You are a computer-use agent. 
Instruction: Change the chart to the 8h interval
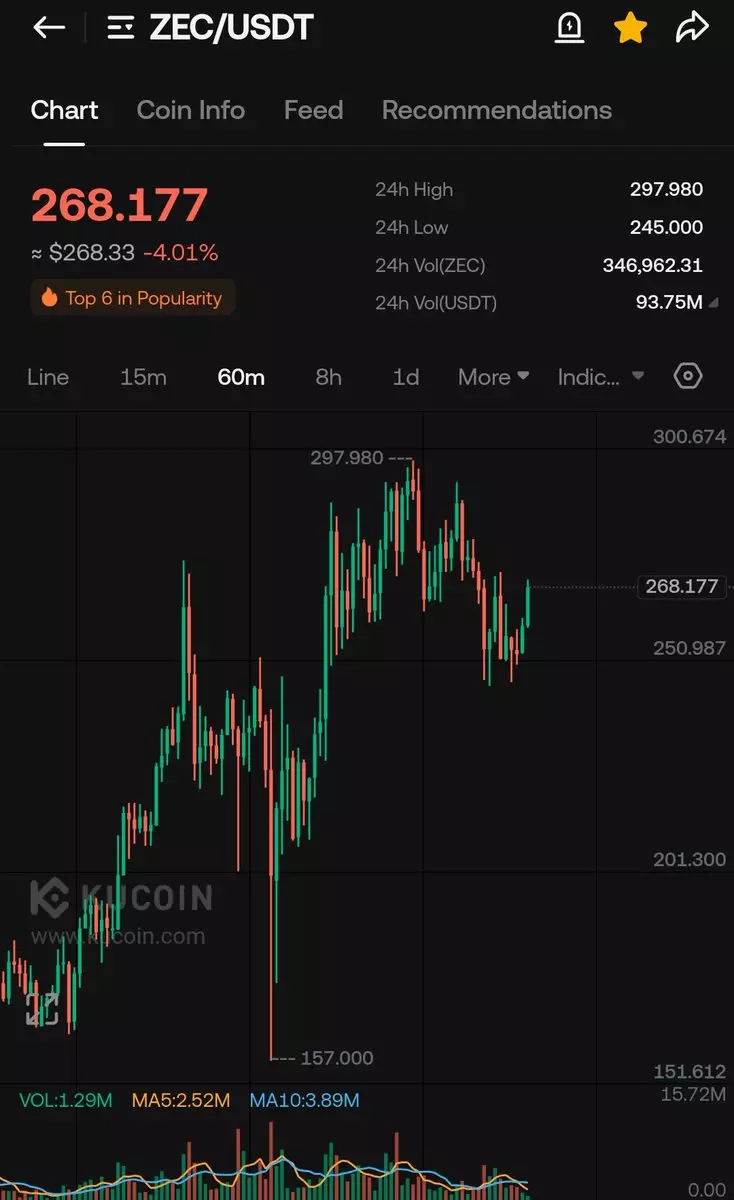click(x=328, y=377)
